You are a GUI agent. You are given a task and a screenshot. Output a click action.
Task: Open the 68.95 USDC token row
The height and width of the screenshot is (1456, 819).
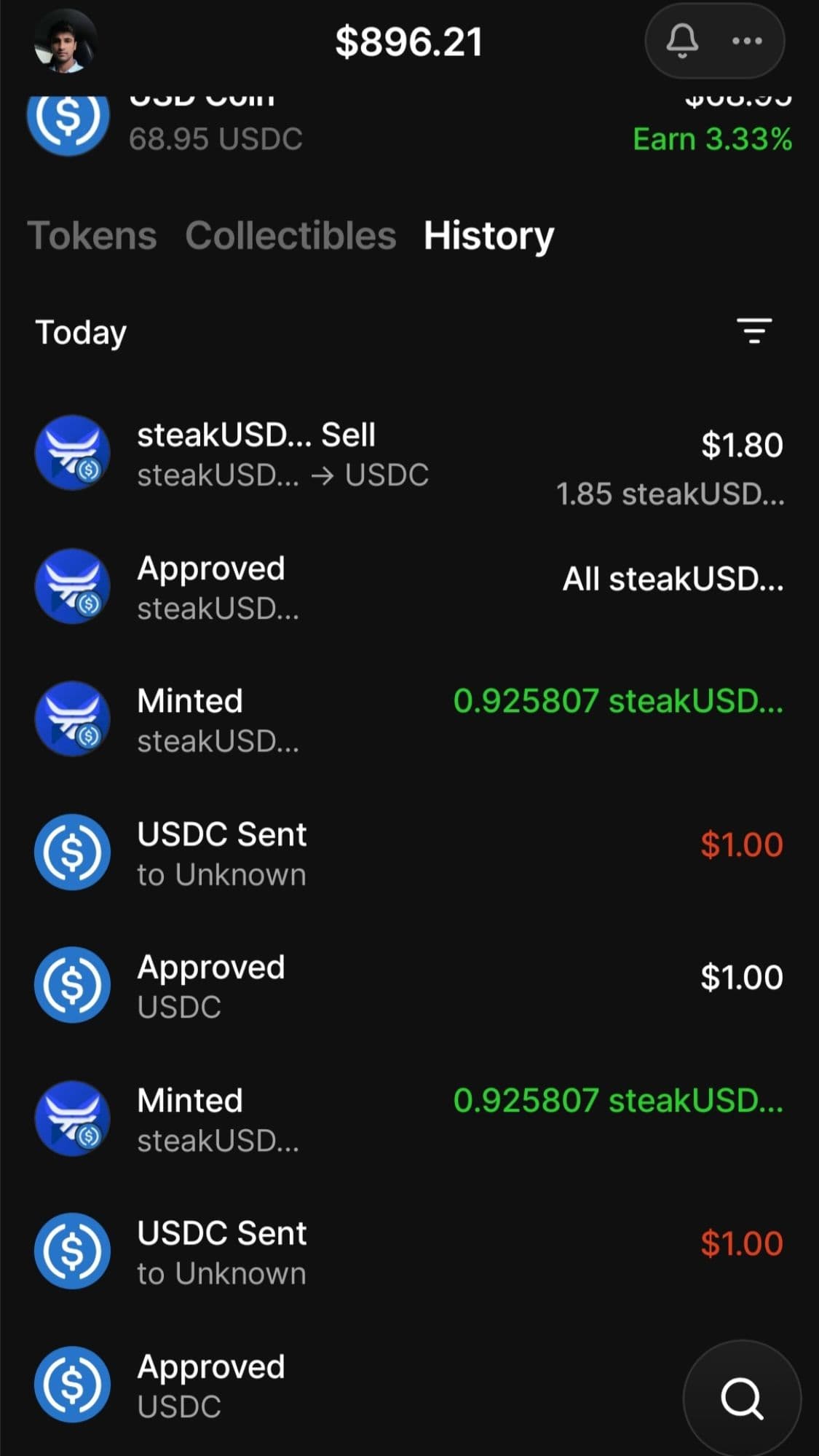click(x=408, y=127)
